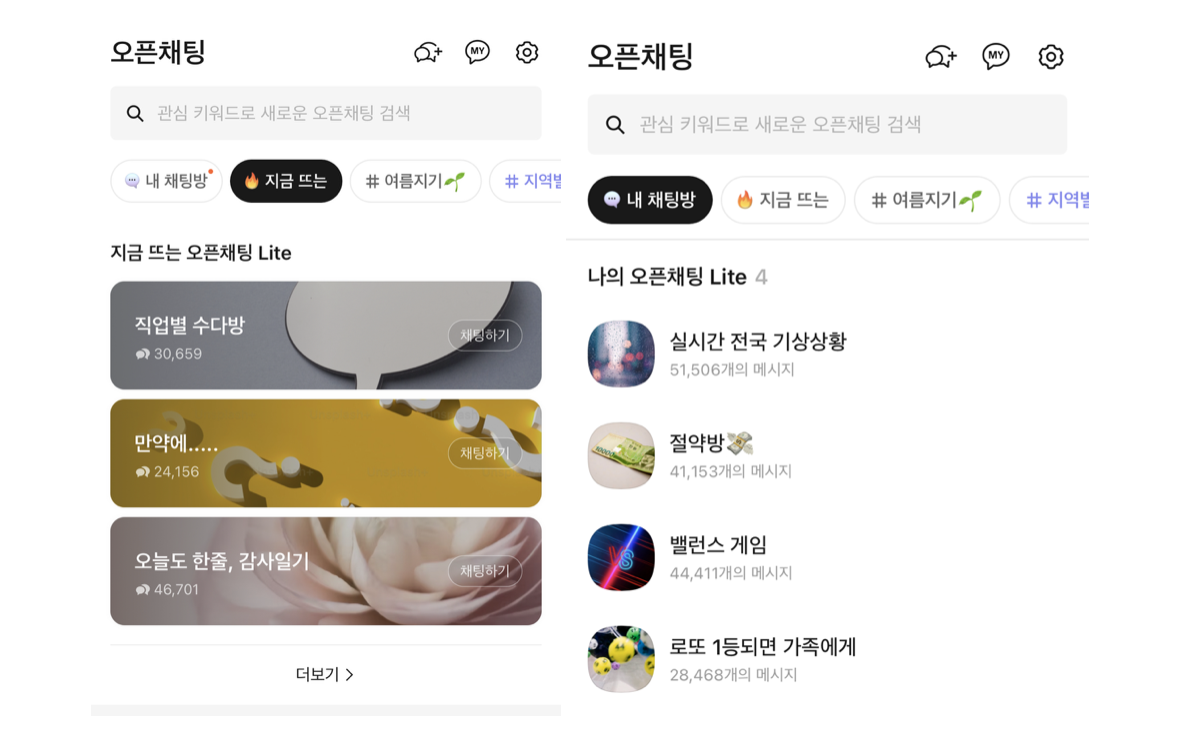
Task: Tap 채팅하기 on the 오늘도 한줄, 감사일기 card
Action: pos(484,571)
